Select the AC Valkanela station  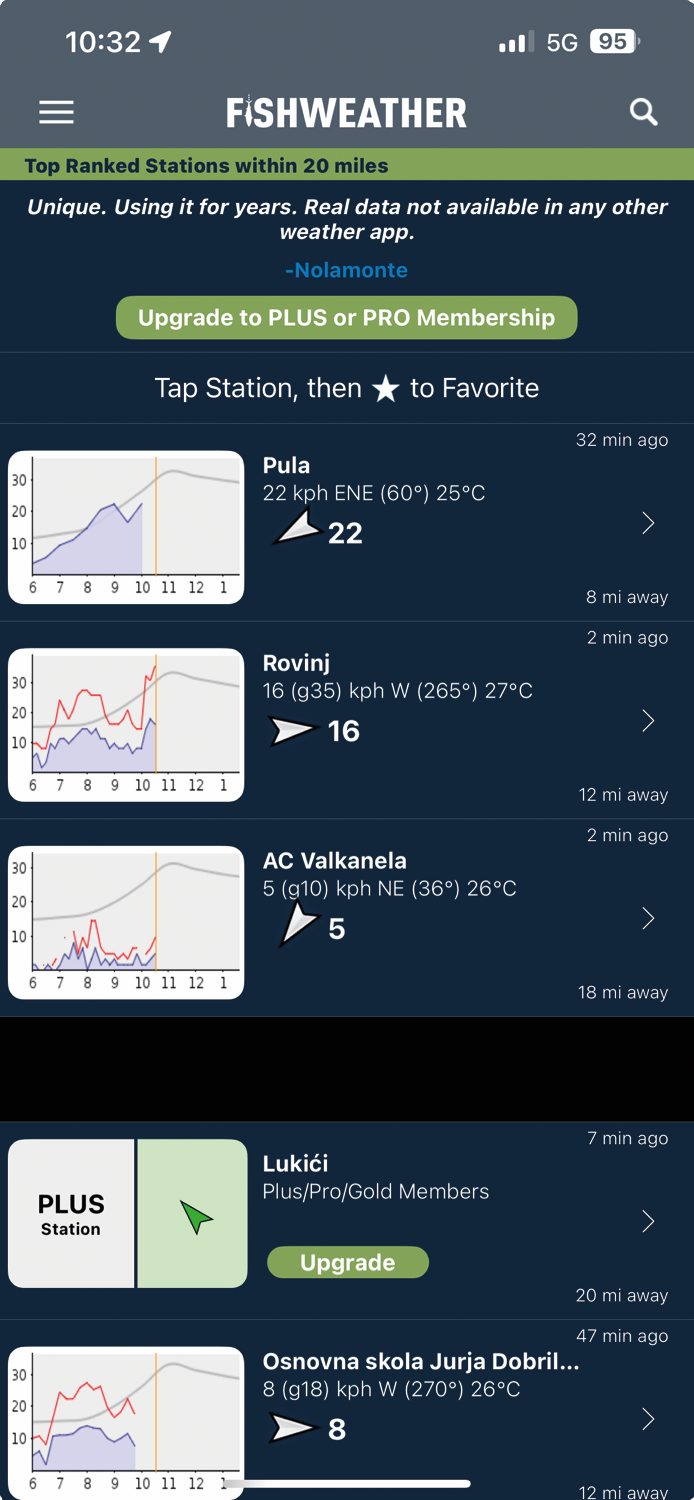tap(347, 918)
